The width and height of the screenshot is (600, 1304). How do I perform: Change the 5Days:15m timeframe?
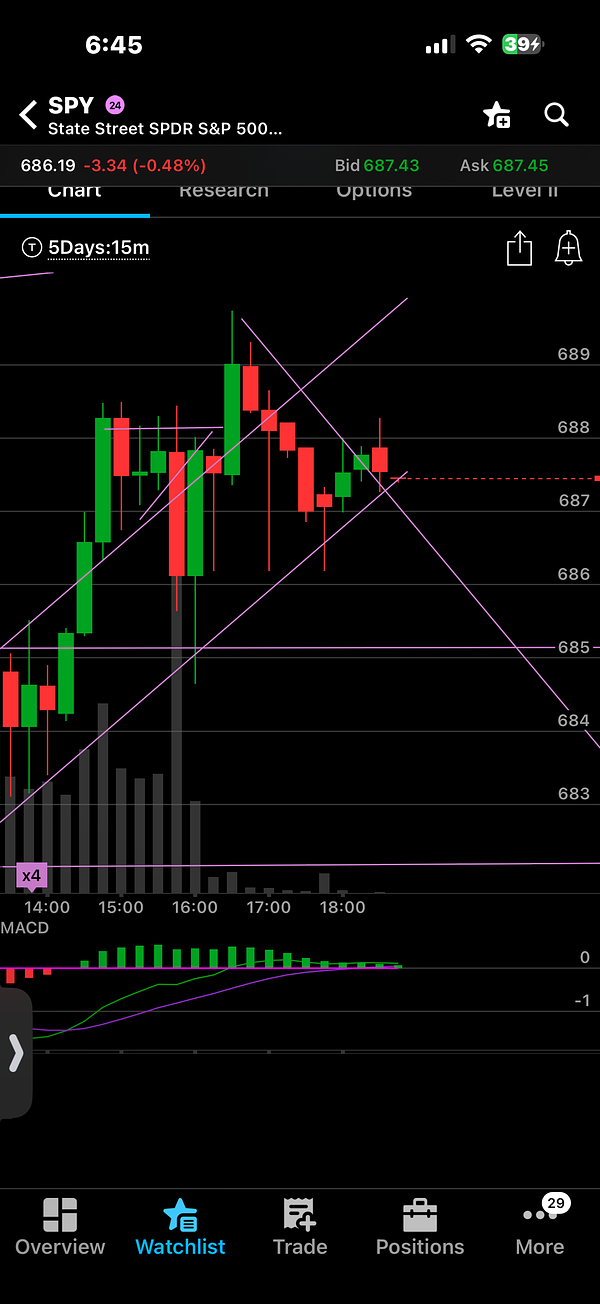click(98, 247)
